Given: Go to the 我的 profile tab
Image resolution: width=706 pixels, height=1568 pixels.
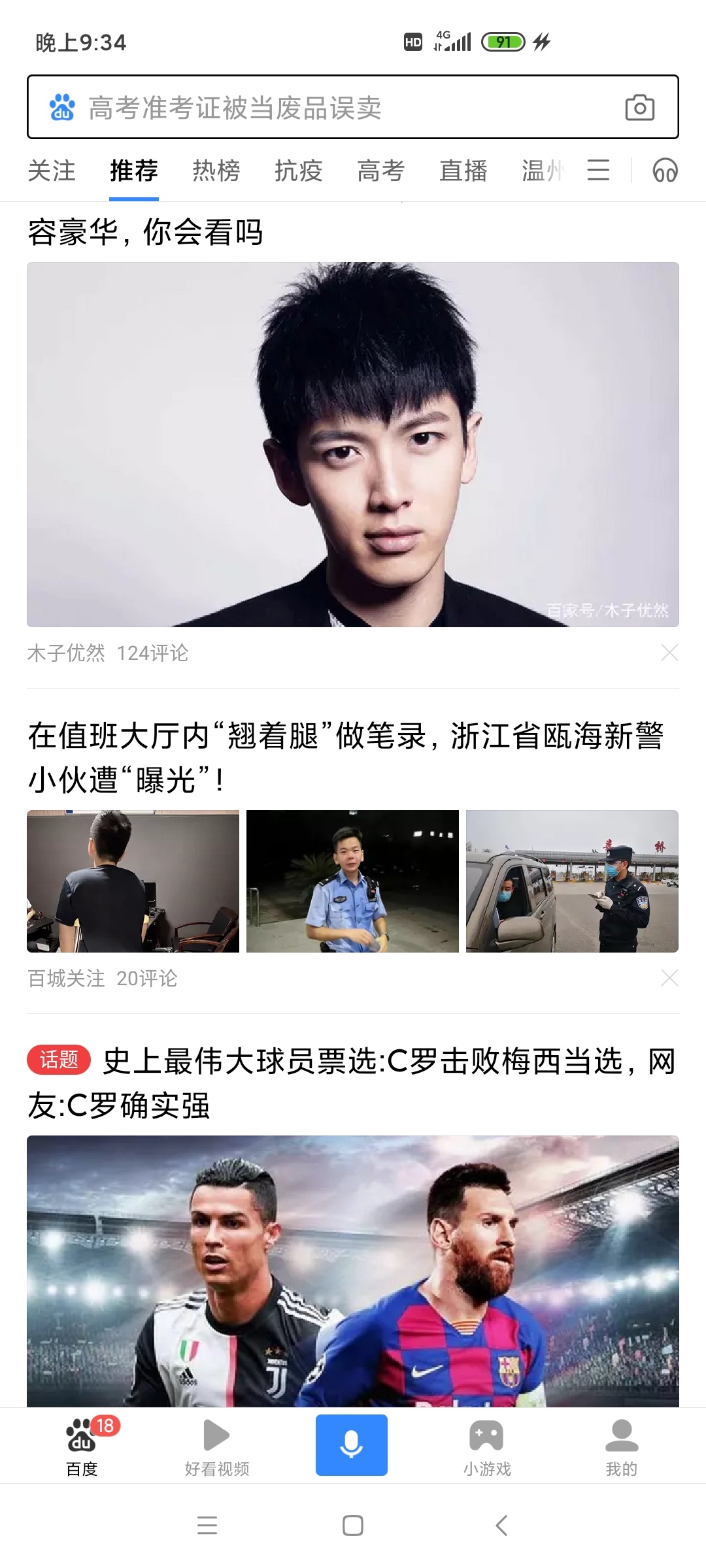Looking at the screenshot, I should coord(621,1447).
